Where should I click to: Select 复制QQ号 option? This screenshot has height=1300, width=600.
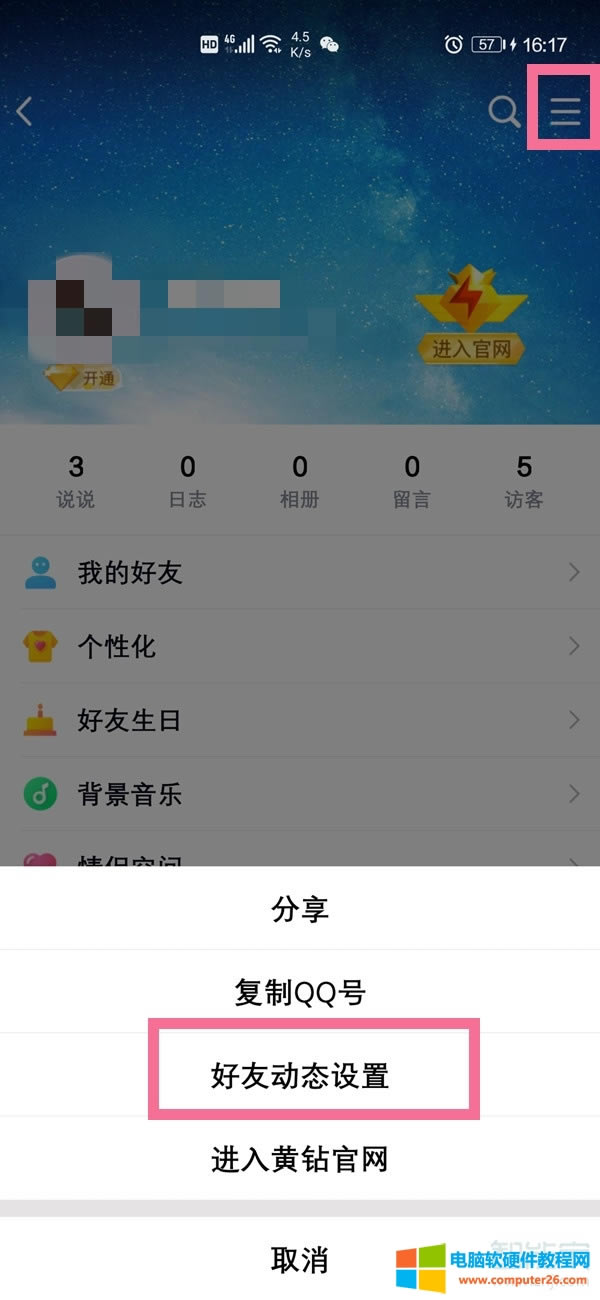(300, 993)
